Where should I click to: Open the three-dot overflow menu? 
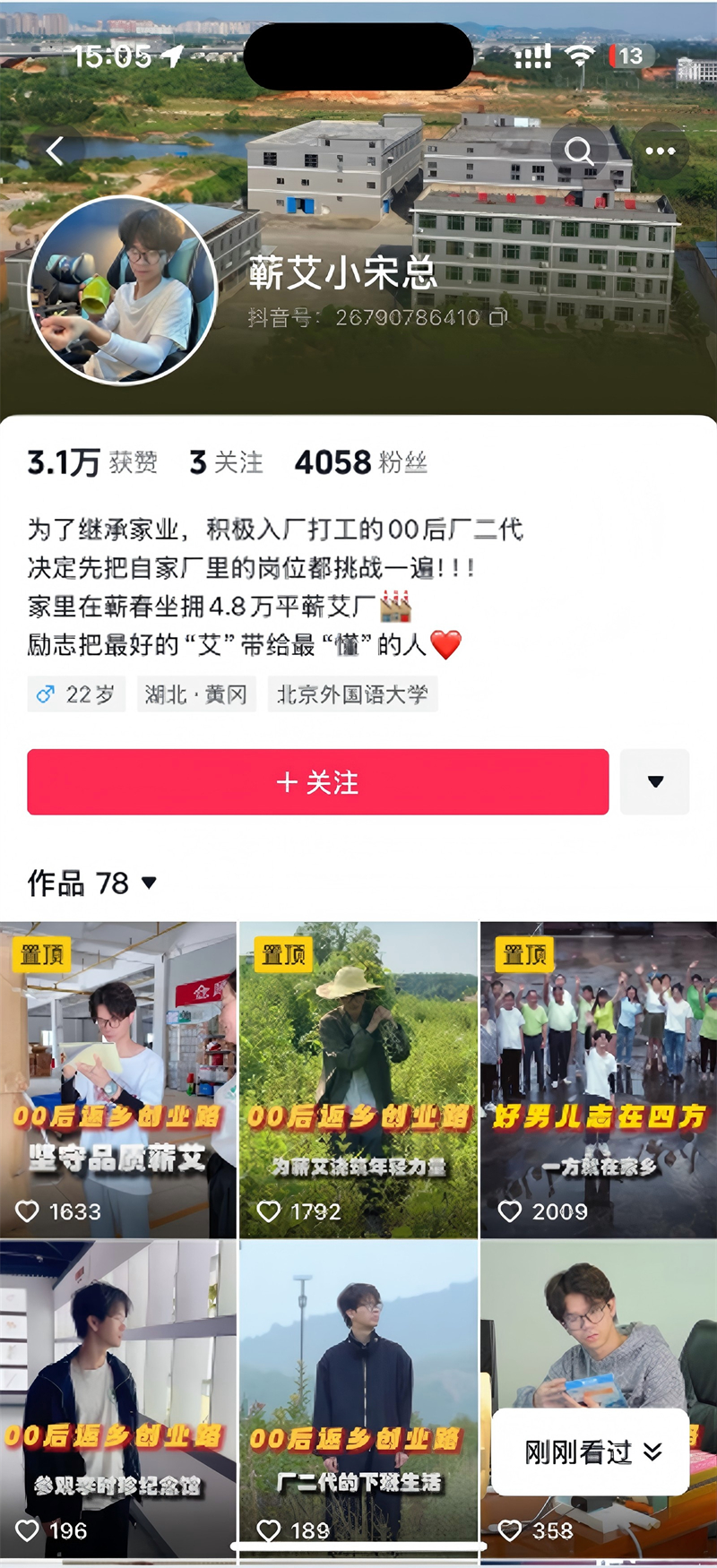pos(661,151)
